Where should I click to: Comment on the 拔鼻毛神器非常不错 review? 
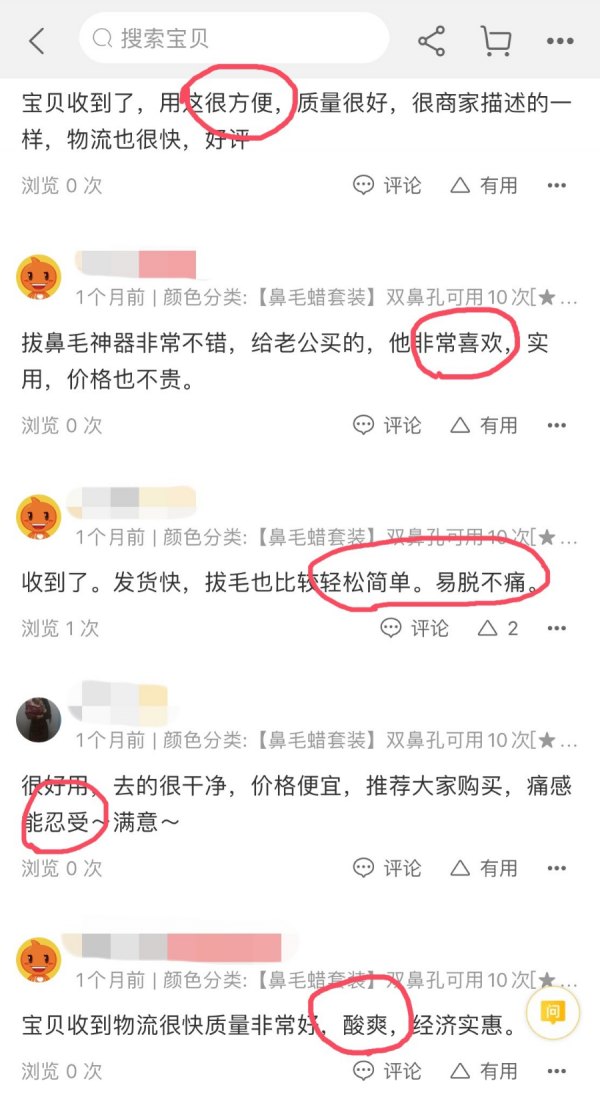pyautogui.click(x=388, y=425)
